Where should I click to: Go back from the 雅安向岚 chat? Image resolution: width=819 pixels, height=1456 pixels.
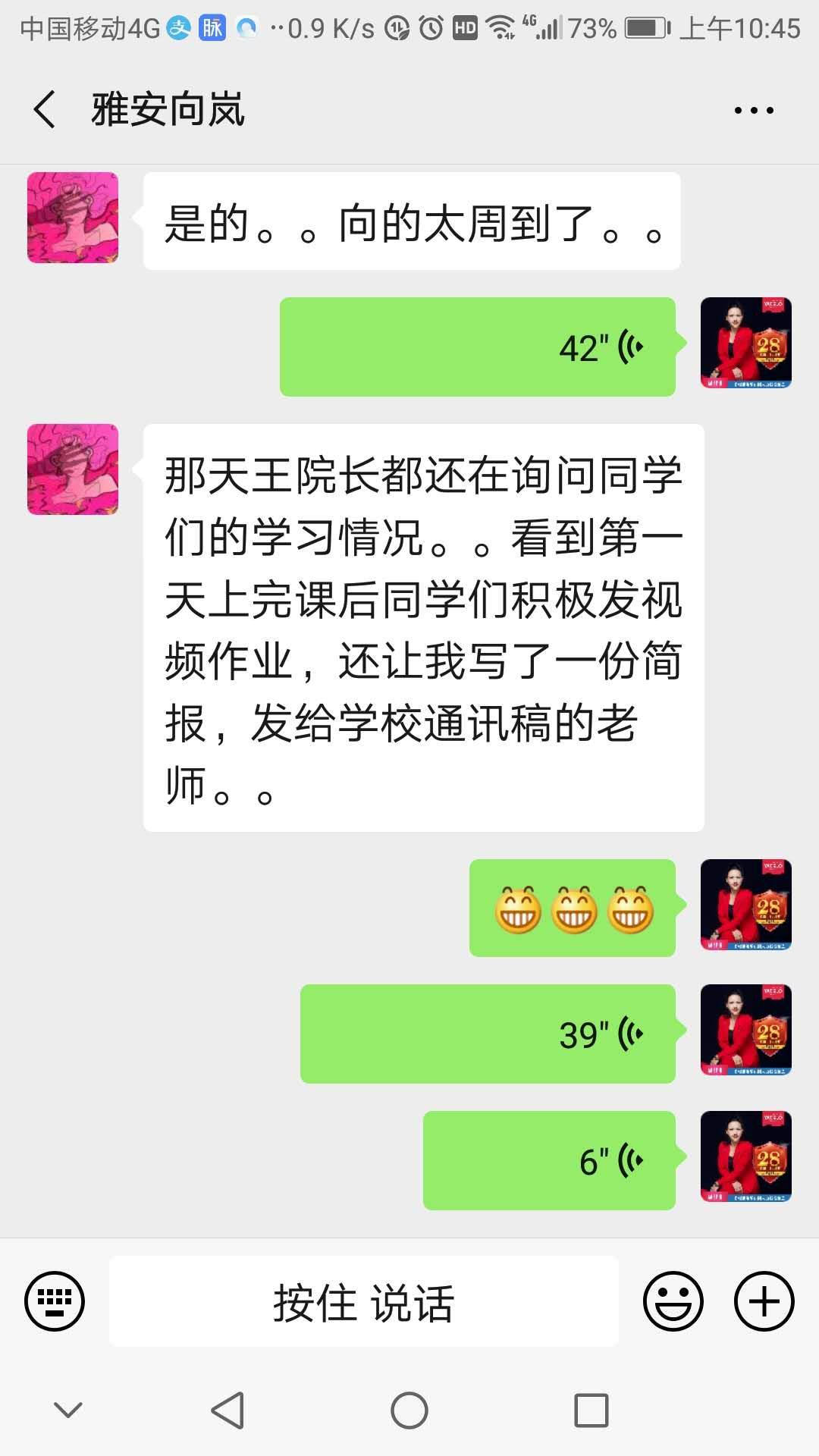(45, 110)
